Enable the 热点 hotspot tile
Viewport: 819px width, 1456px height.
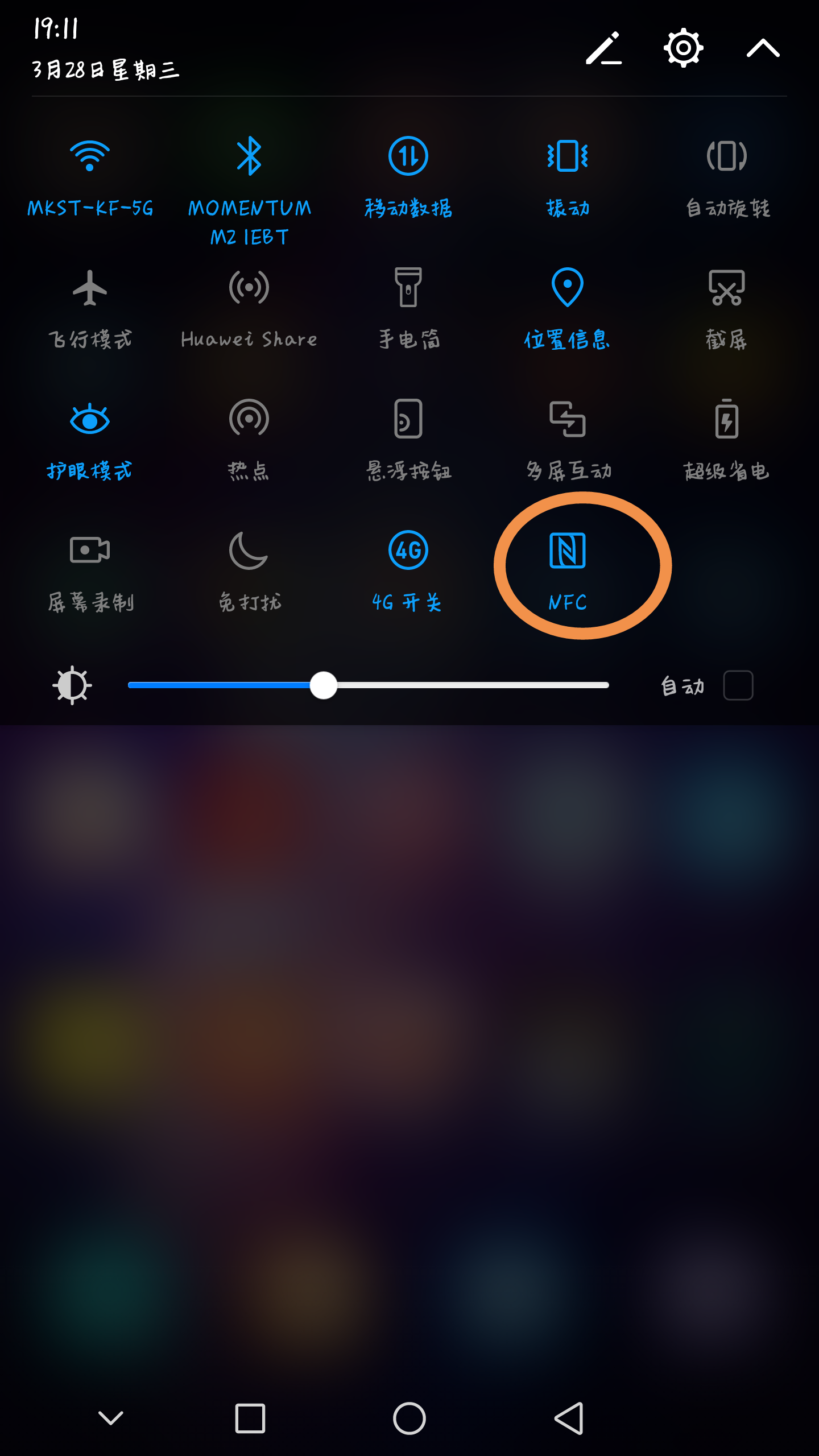pos(249,420)
